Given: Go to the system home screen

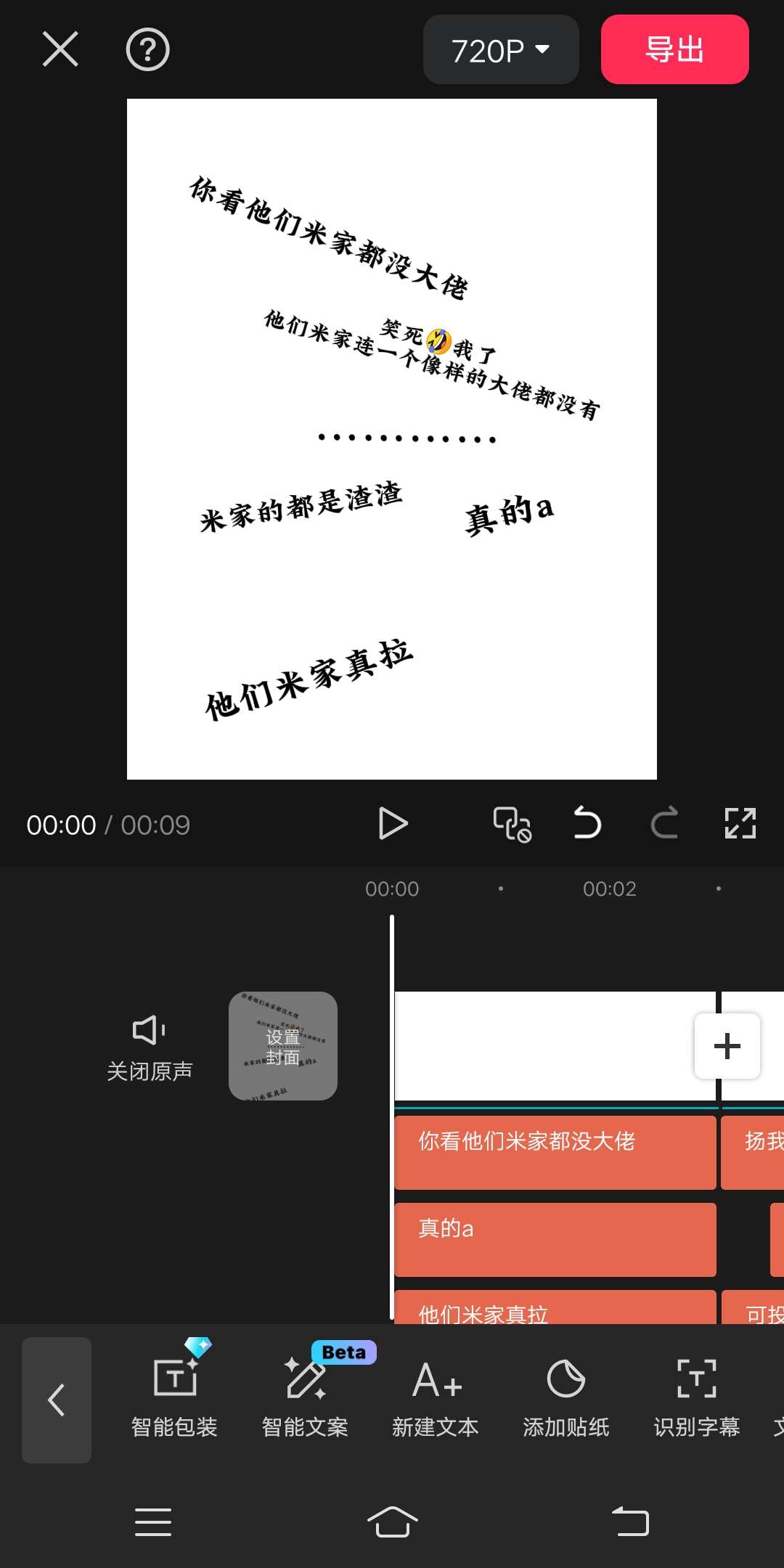Looking at the screenshot, I should point(392,1522).
